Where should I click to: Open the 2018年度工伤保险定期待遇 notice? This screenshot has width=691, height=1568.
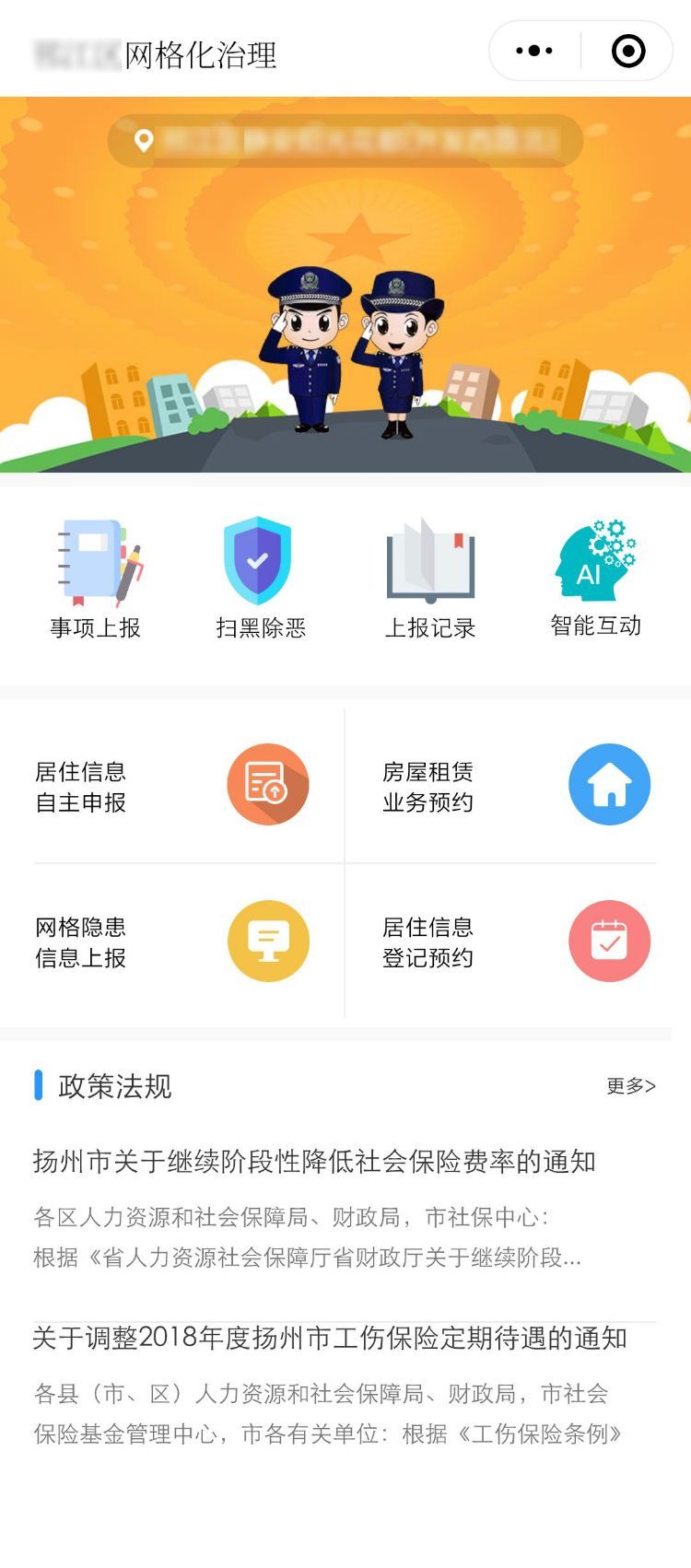pos(330,1339)
